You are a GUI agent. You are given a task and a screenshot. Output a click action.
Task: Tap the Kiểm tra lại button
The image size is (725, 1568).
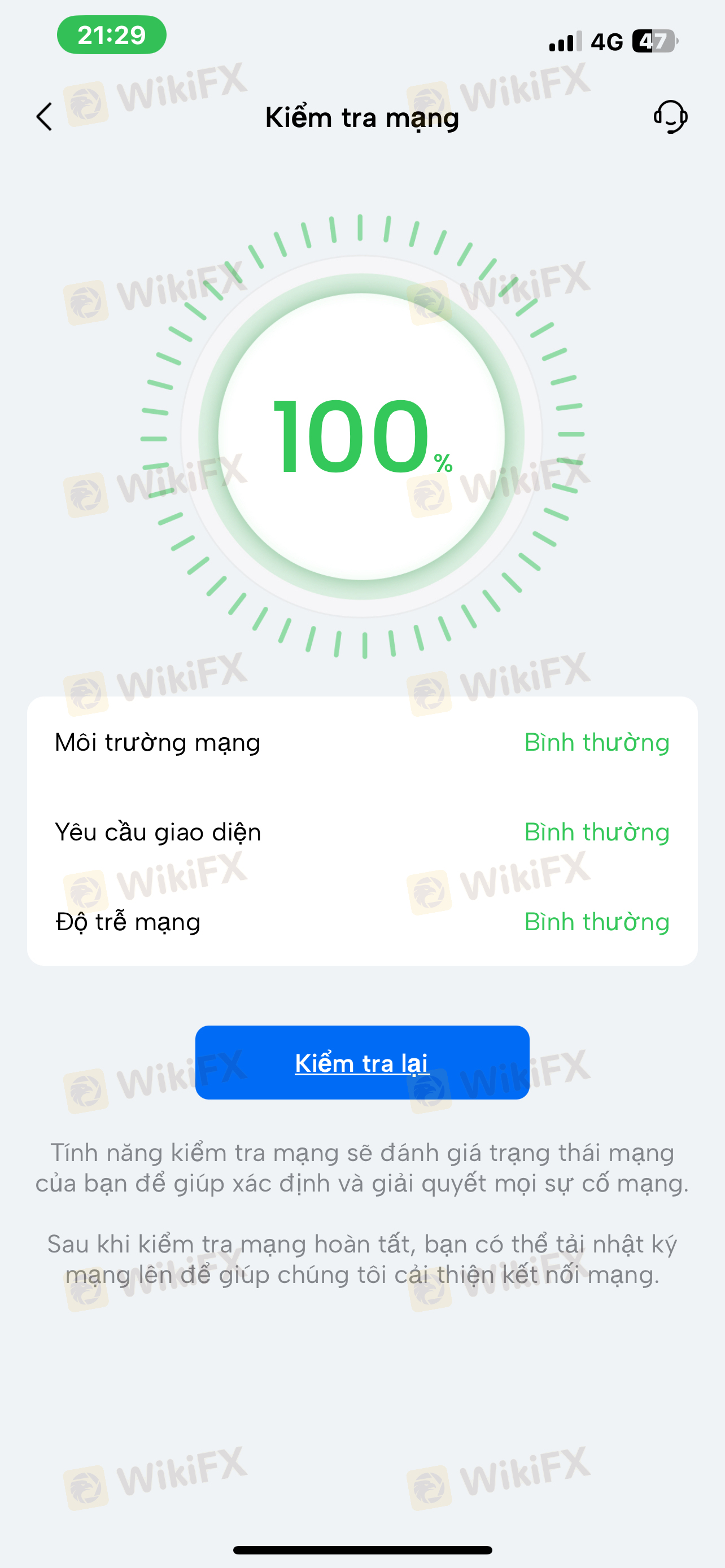point(362,1062)
